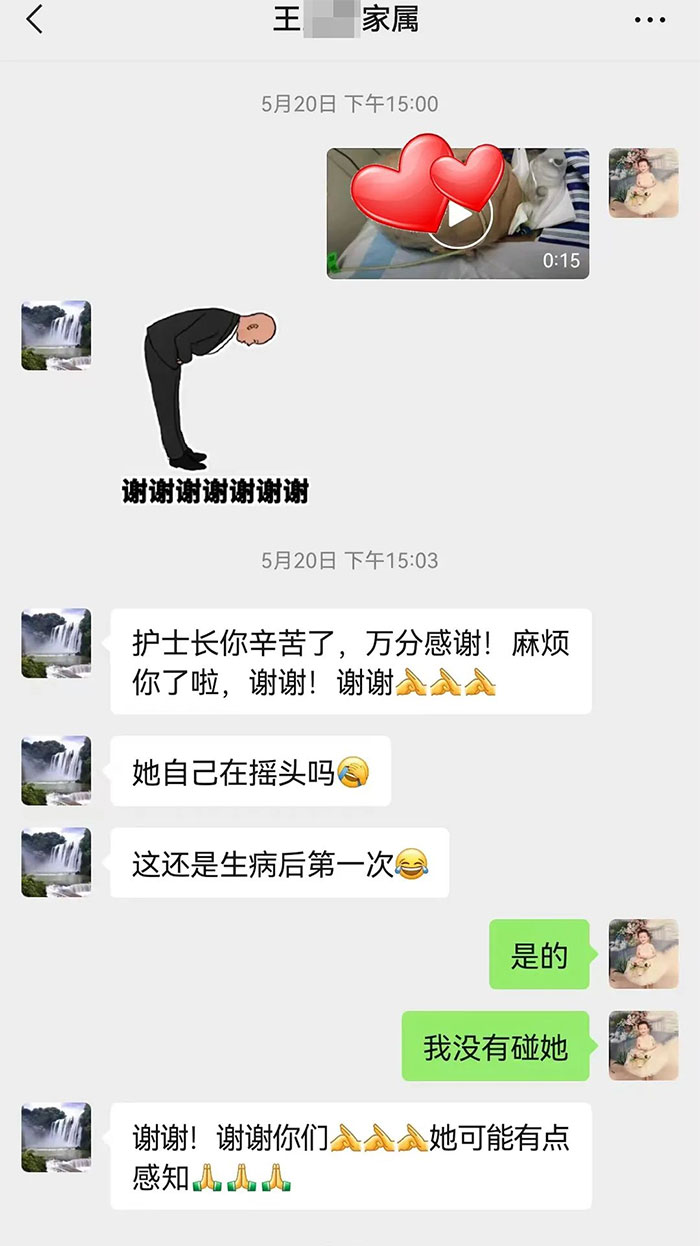The height and width of the screenshot is (1246, 700).
Task: Play the 0:15 video message
Action: [458, 214]
